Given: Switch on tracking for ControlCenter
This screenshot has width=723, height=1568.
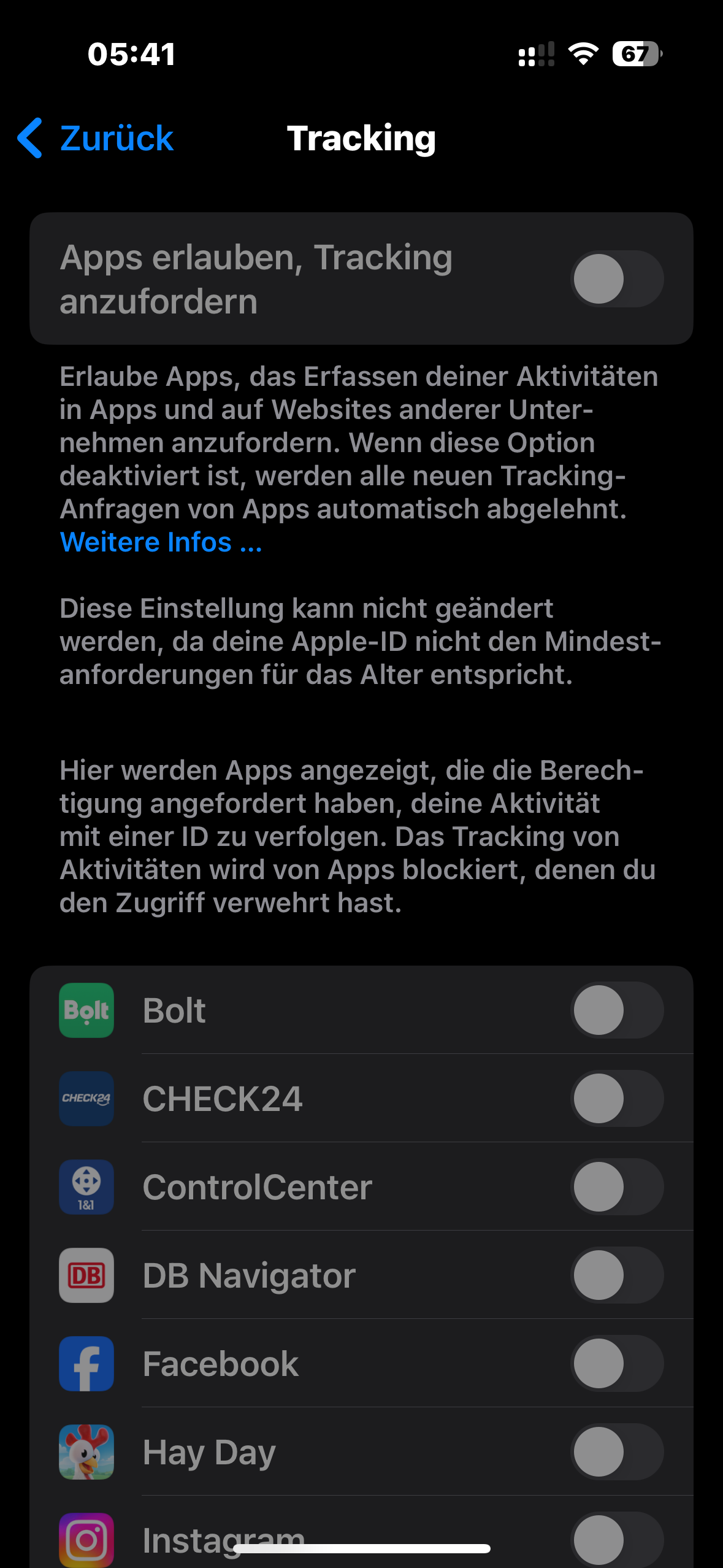Looking at the screenshot, I should pyautogui.click(x=617, y=1187).
